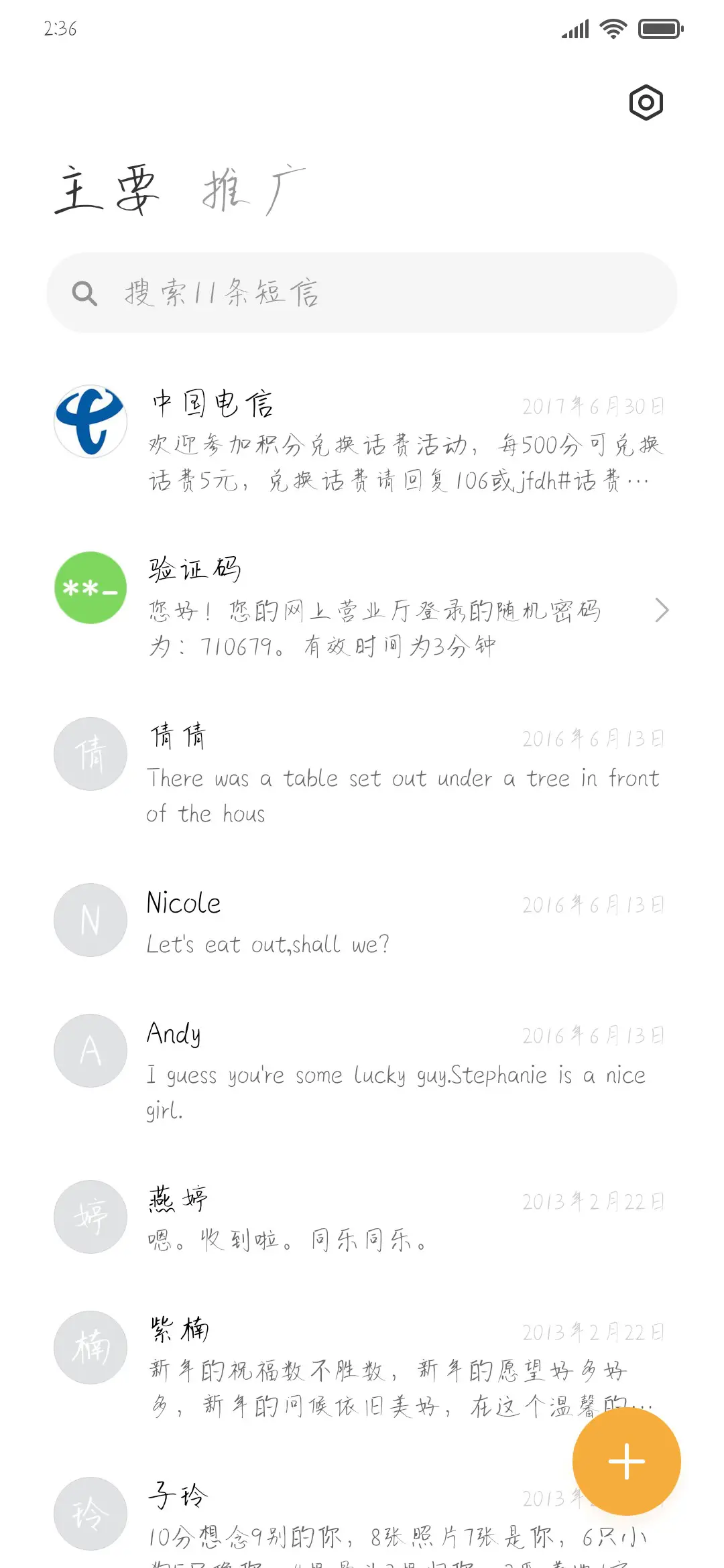Select the 中国电信 contact avatar
724x1568 pixels.
click(89, 422)
